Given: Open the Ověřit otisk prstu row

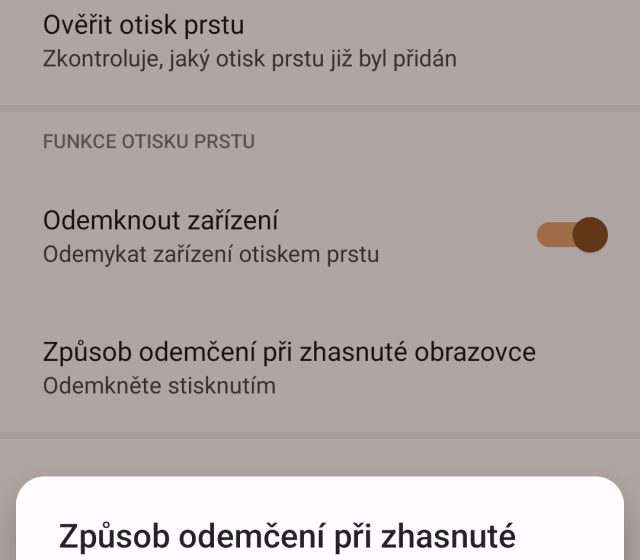Looking at the screenshot, I should 250,40.
